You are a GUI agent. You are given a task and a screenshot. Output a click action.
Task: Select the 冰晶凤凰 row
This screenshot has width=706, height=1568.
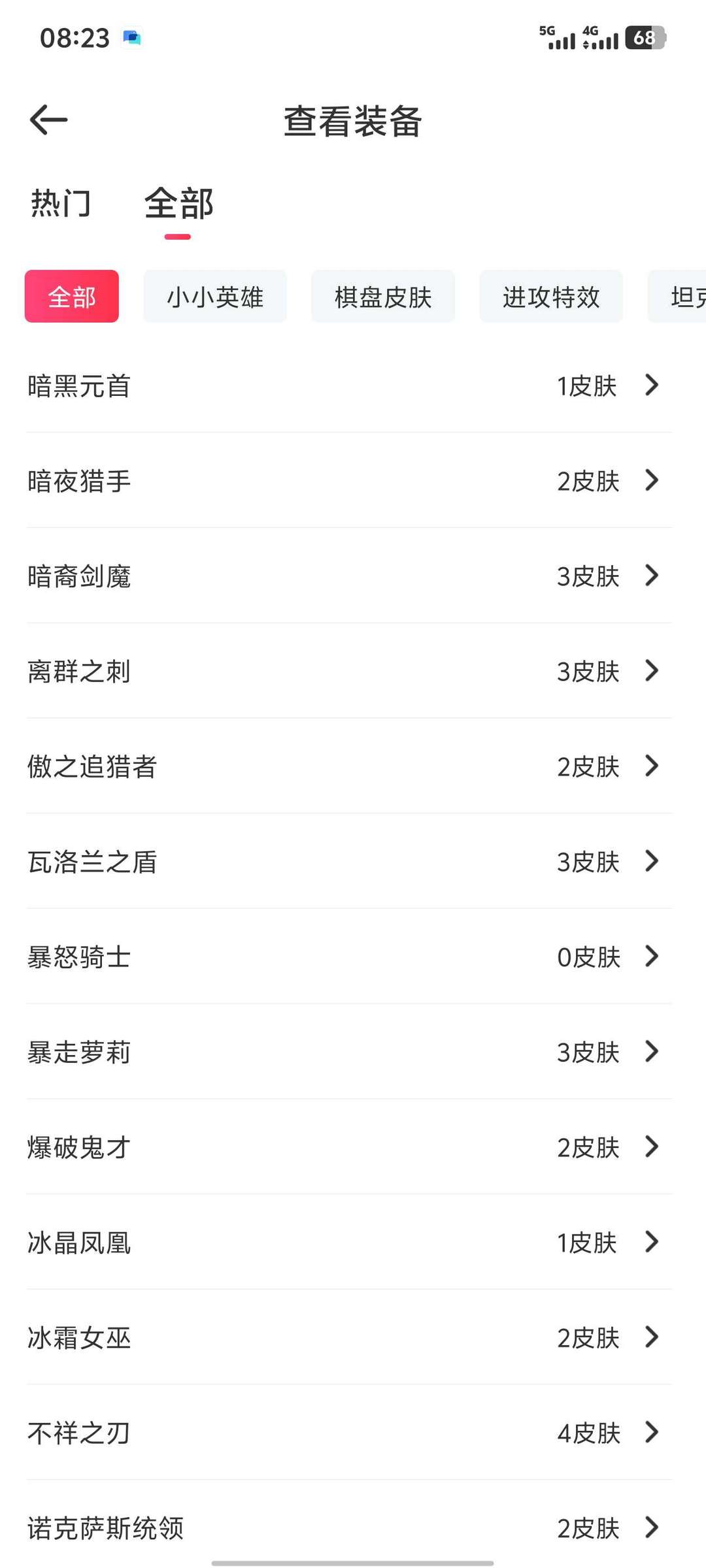(353, 1243)
